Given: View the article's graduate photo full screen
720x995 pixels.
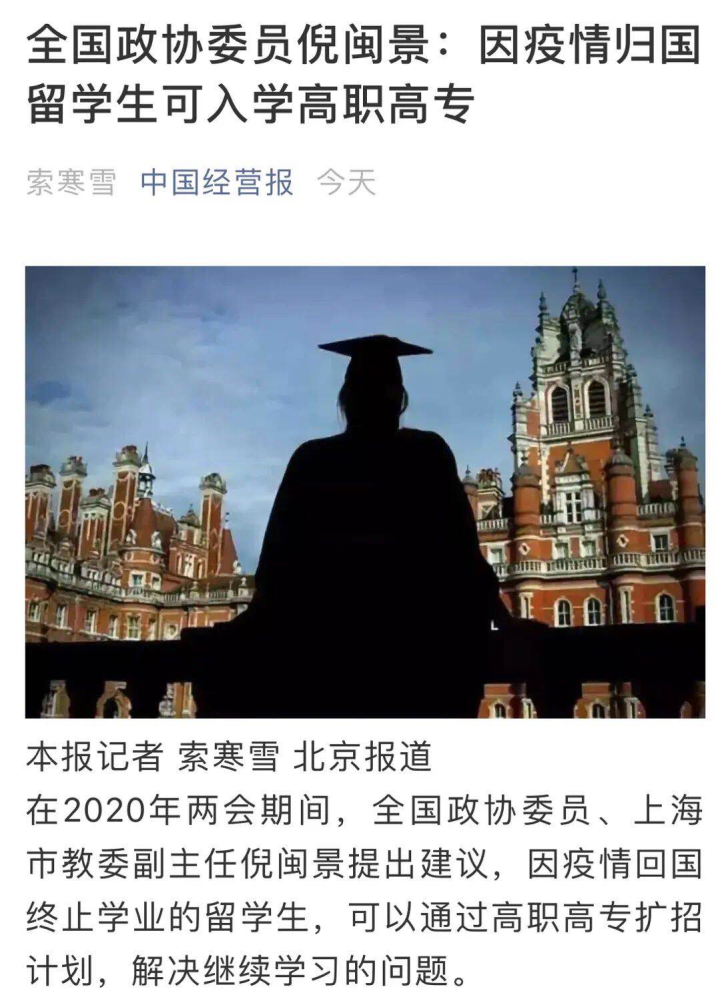Looking at the screenshot, I should click(364, 491).
